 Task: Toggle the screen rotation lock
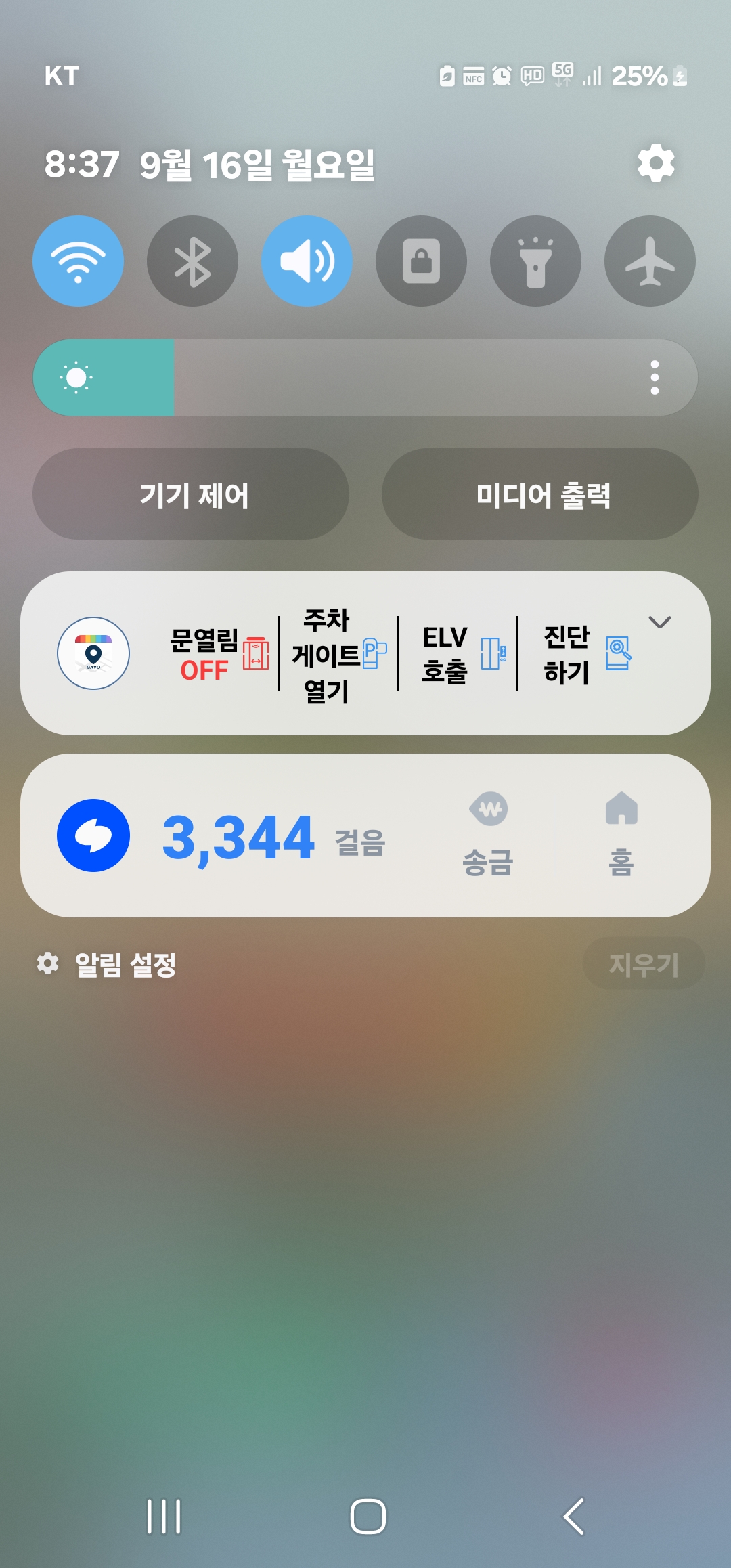click(x=421, y=261)
